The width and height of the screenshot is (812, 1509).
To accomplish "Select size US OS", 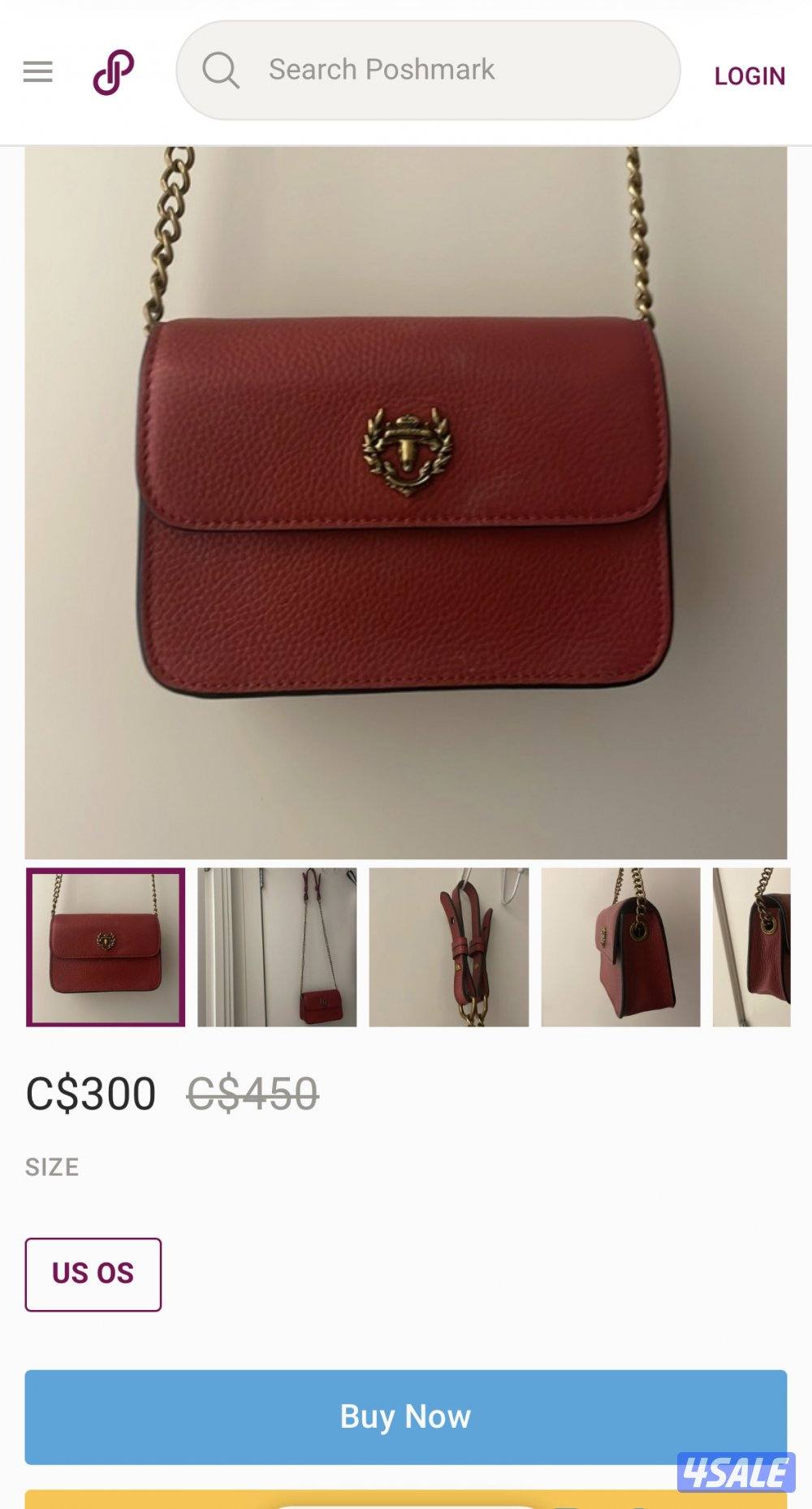I will [93, 1273].
